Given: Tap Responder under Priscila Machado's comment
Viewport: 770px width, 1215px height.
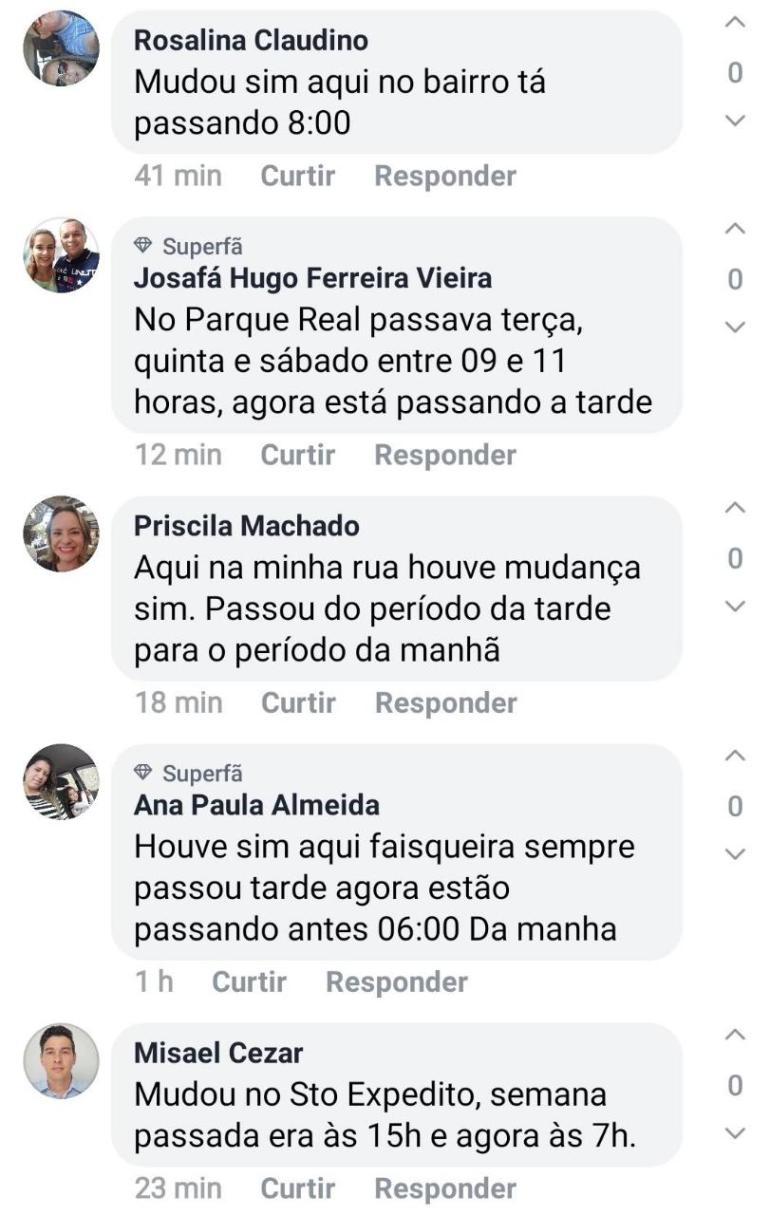Looking at the screenshot, I should [446, 703].
